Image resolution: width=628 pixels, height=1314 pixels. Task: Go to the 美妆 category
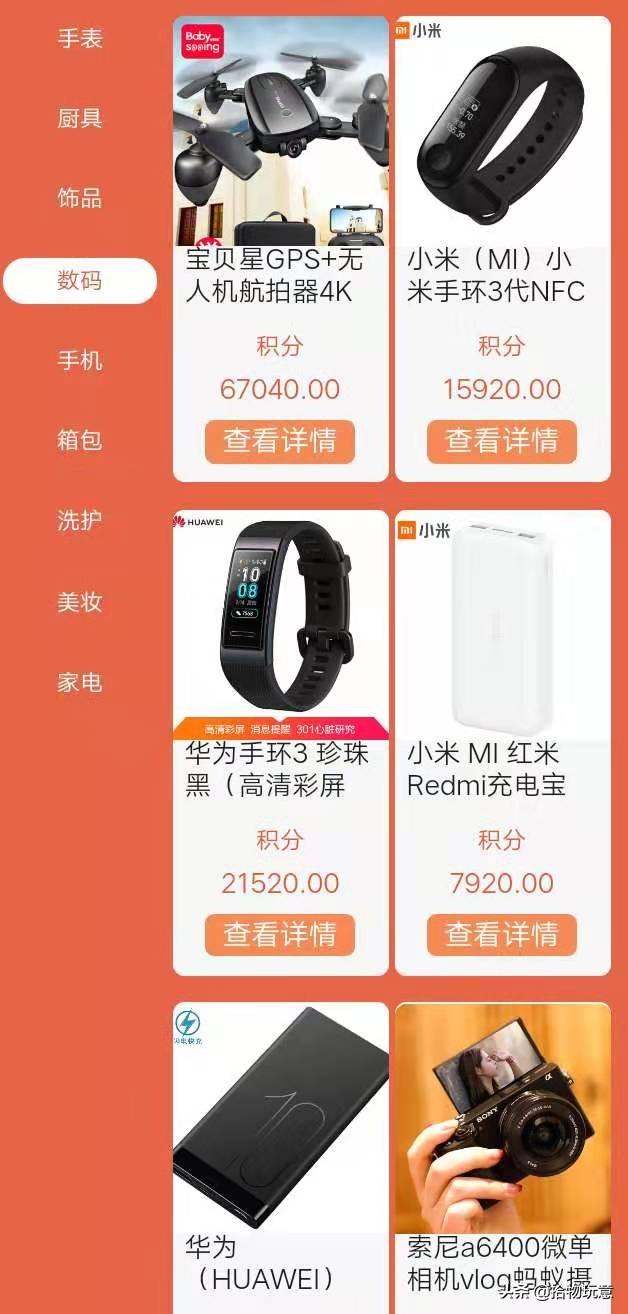coord(80,602)
